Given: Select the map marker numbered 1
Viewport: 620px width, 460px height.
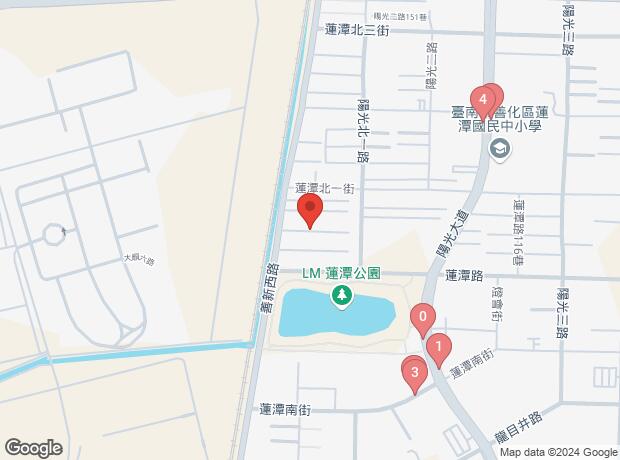Looking at the screenshot, I should 437,346.
